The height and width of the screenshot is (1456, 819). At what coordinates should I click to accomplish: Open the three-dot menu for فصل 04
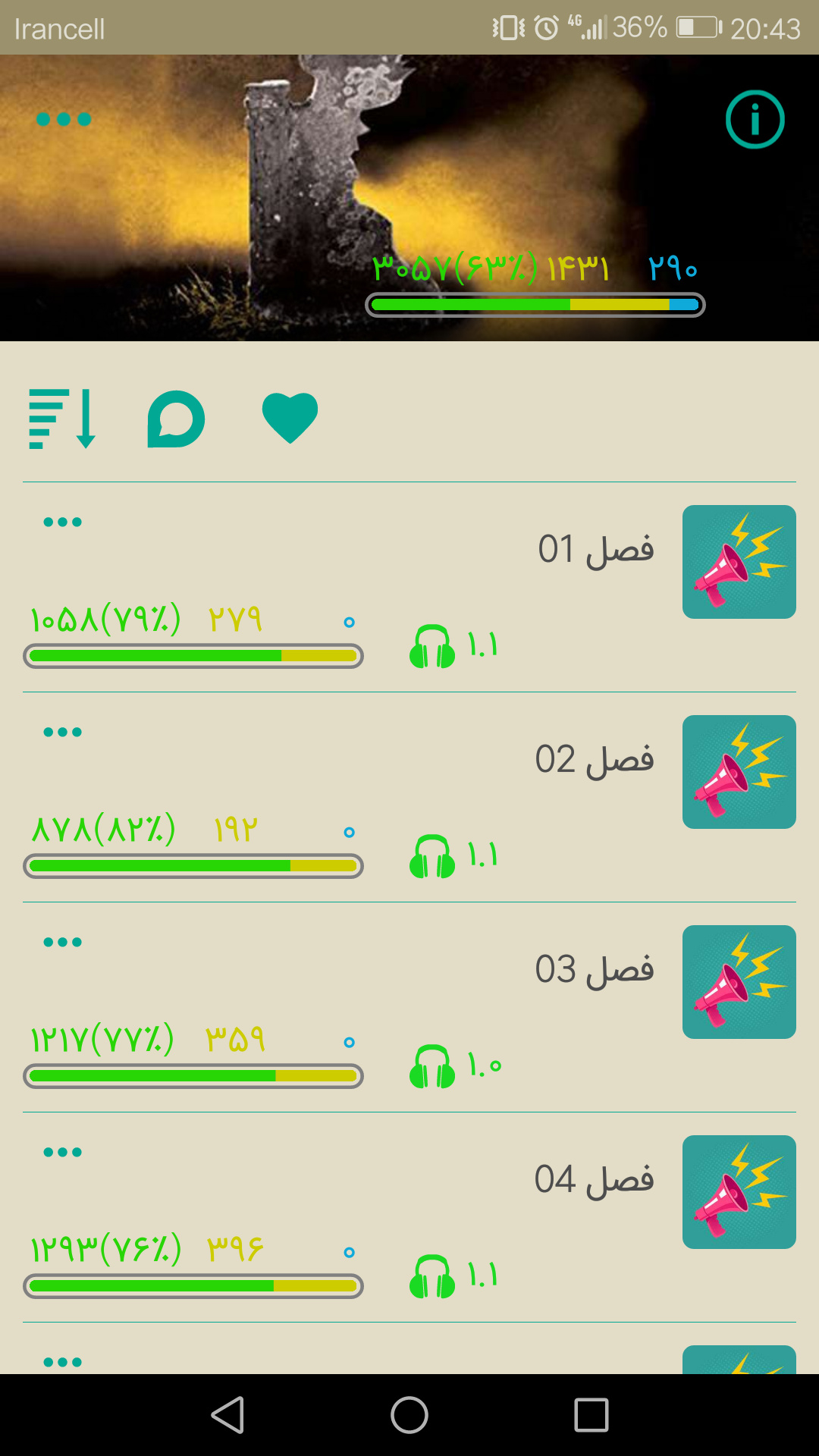[62, 1152]
